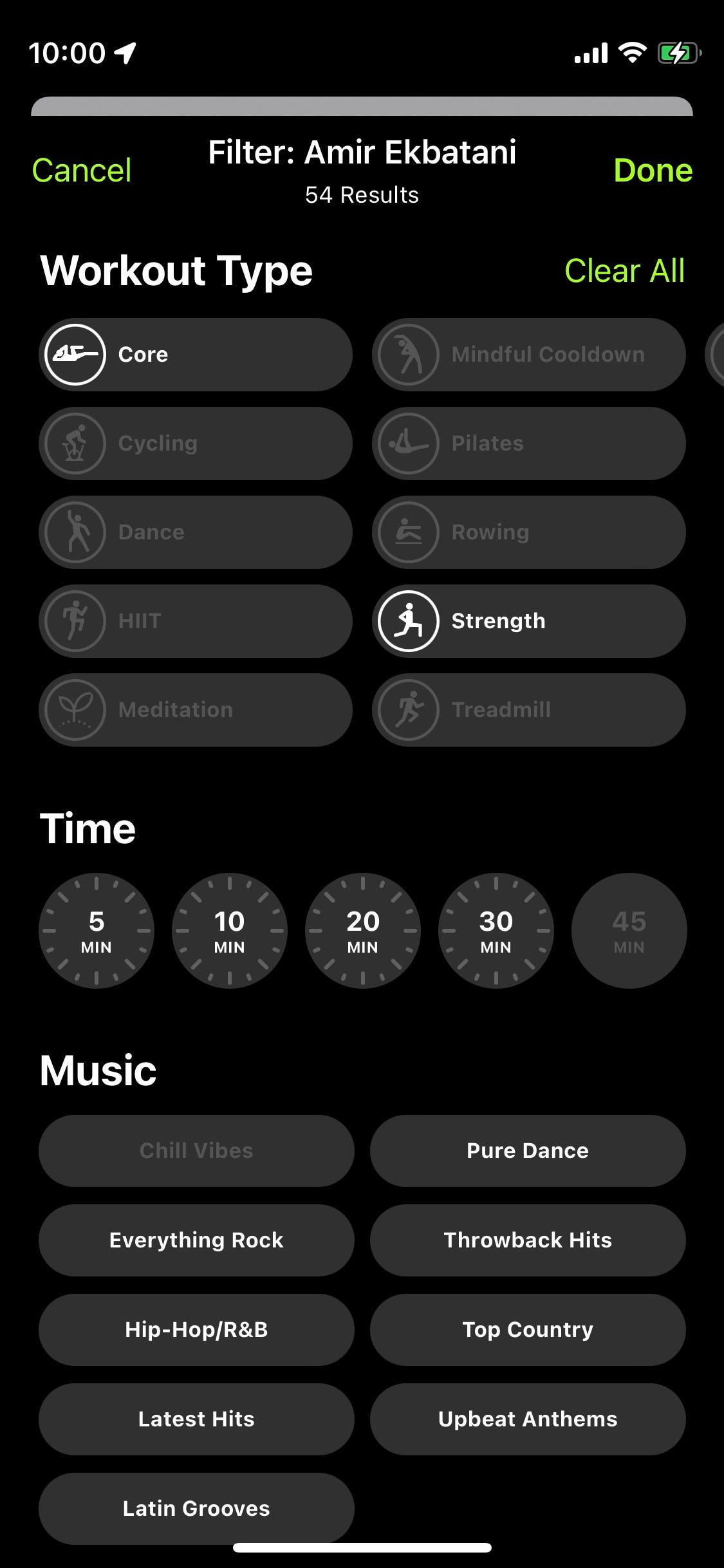This screenshot has width=724, height=1568.
Task: Filter by Hip-Hop/R&B music
Action: click(196, 1330)
